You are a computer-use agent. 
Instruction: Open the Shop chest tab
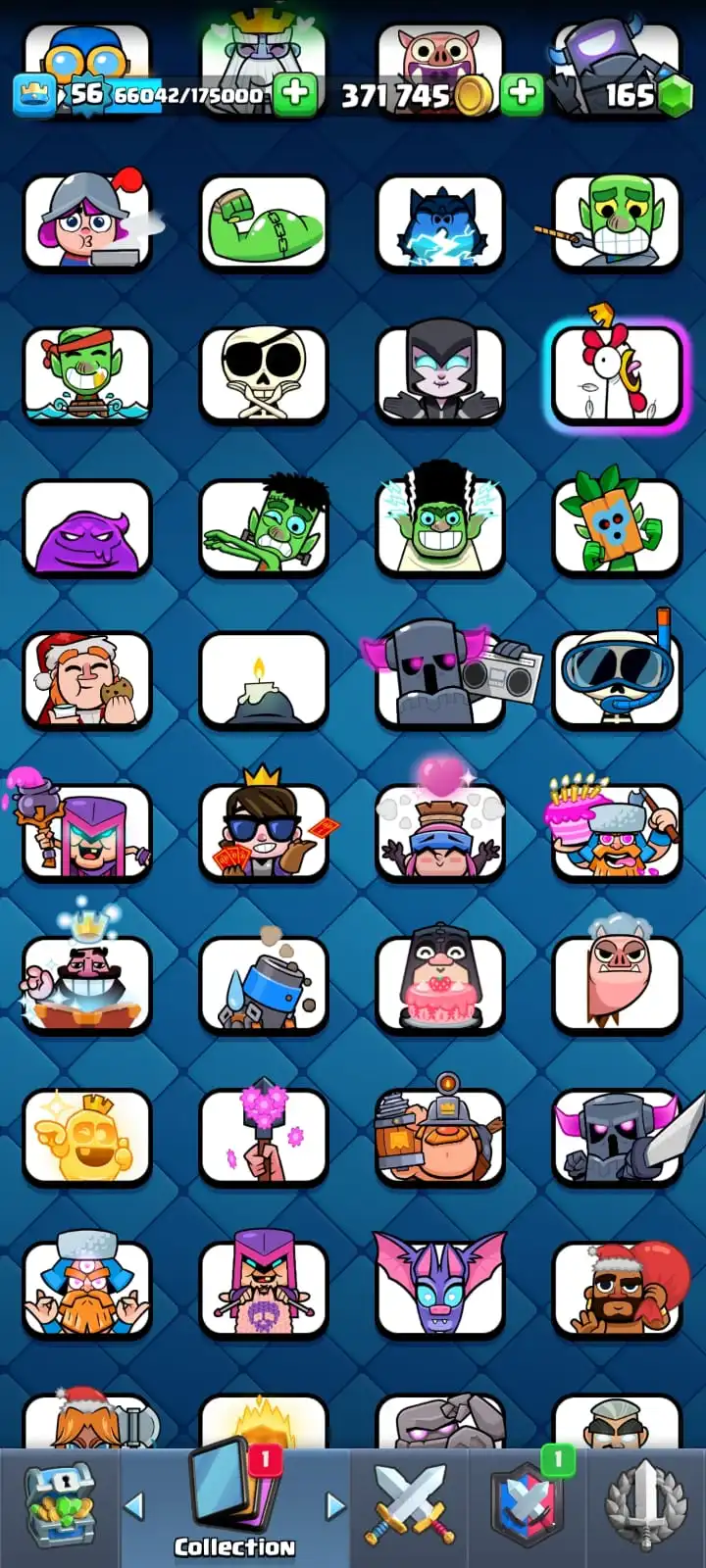(59, 1506)
